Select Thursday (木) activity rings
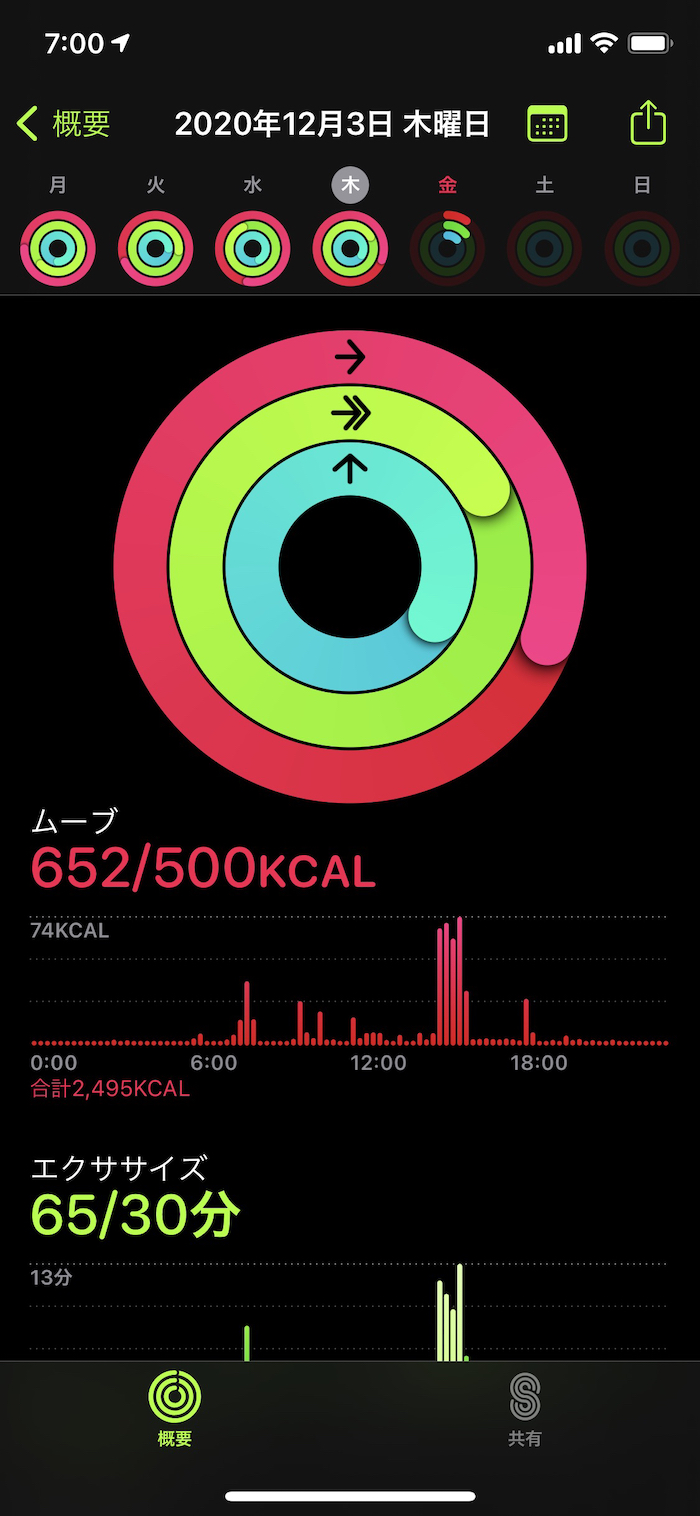700x1516 pixels. click(350, 248)
